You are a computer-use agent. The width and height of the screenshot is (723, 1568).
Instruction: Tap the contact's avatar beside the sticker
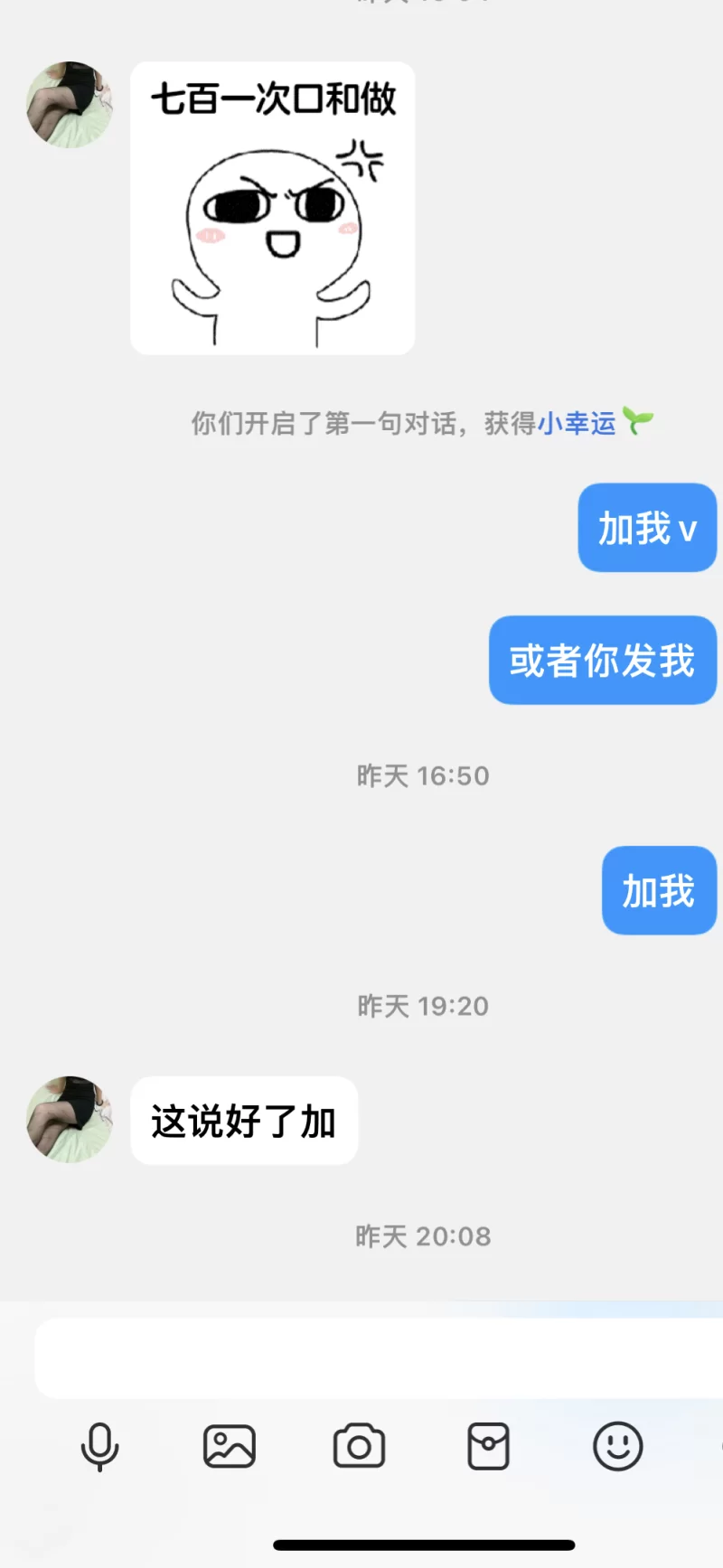click(70, 104)
